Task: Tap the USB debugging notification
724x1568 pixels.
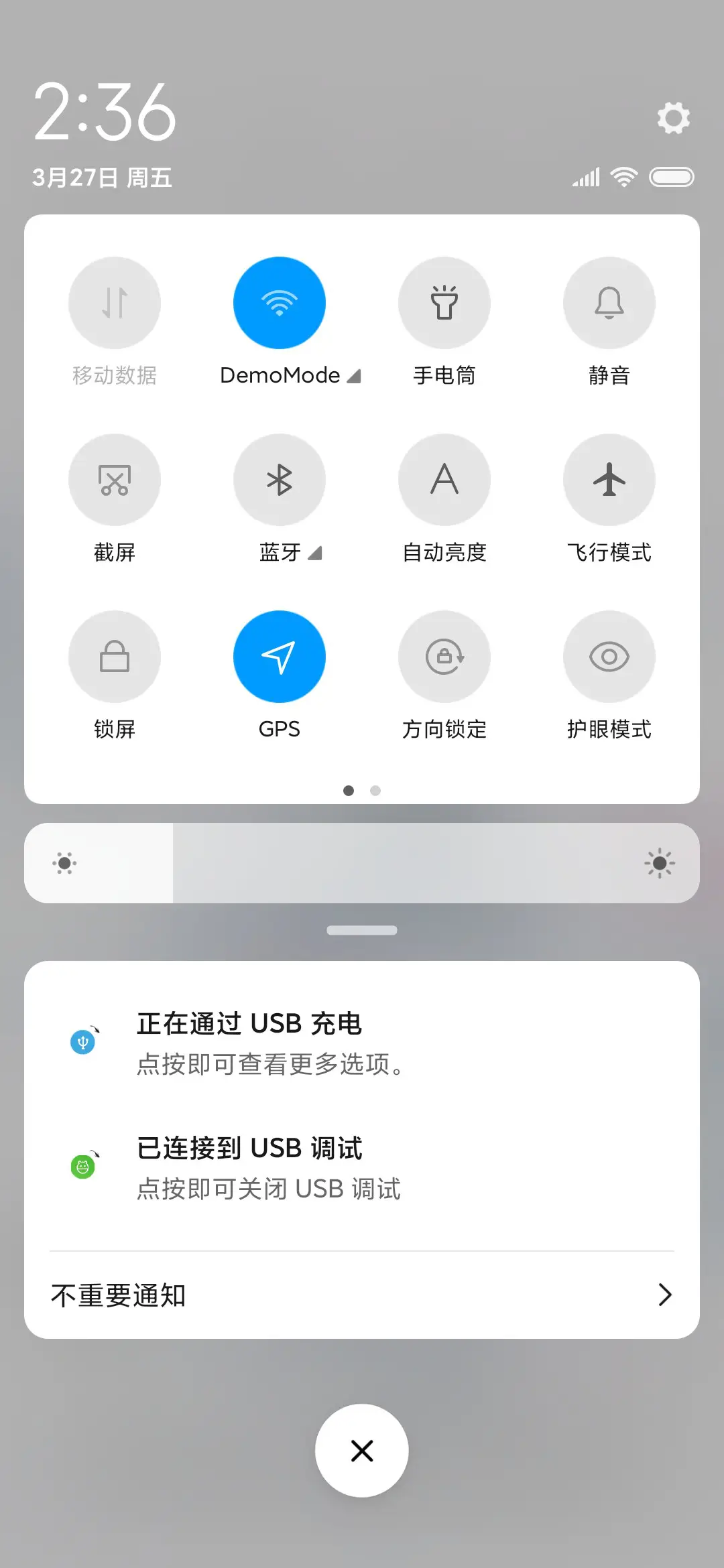Action: coord(362,1169)
